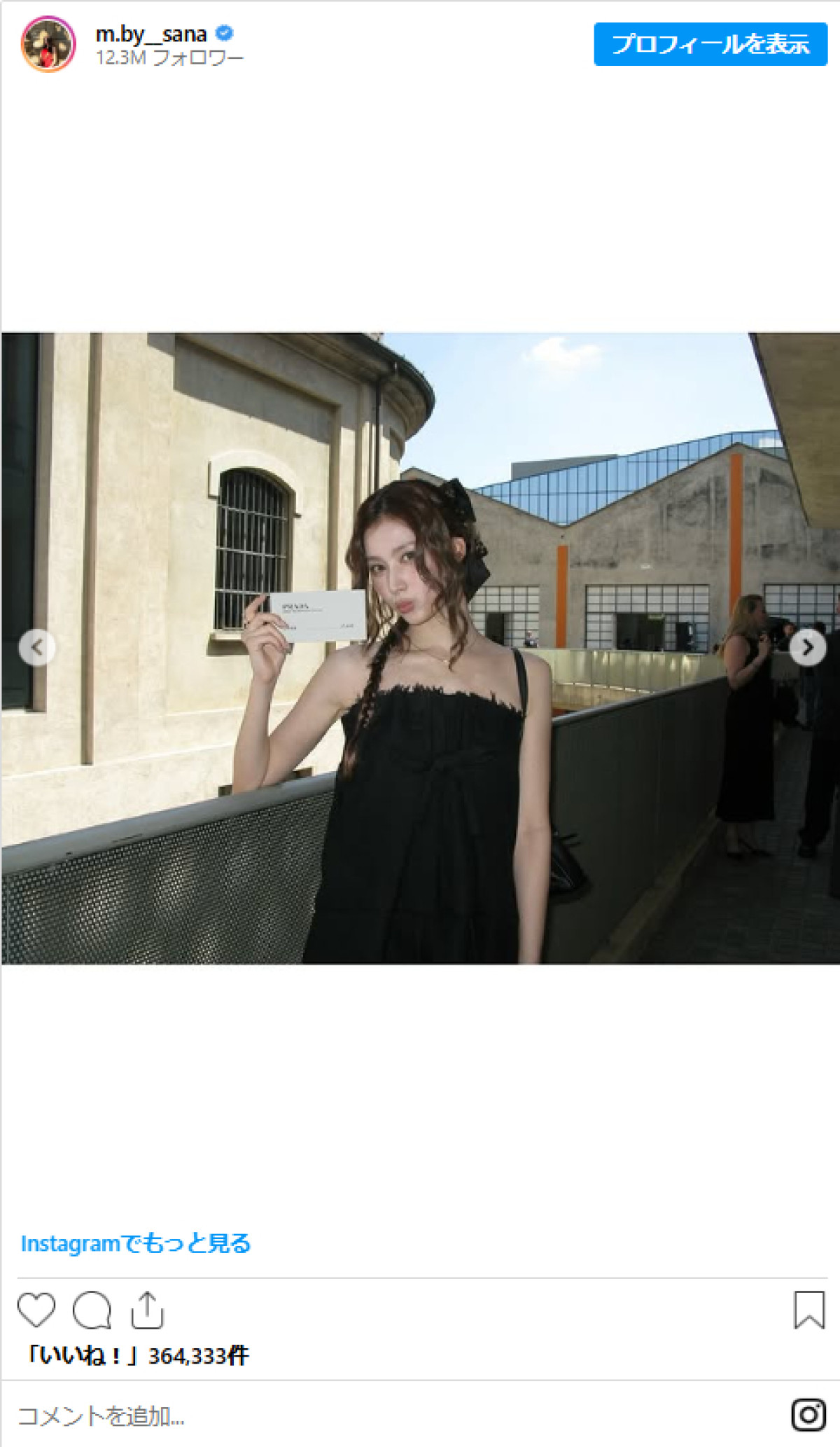Open the Instagram logo icon
The image size is (840, 1447).
pyautogui.click(x=808, y=1414)
